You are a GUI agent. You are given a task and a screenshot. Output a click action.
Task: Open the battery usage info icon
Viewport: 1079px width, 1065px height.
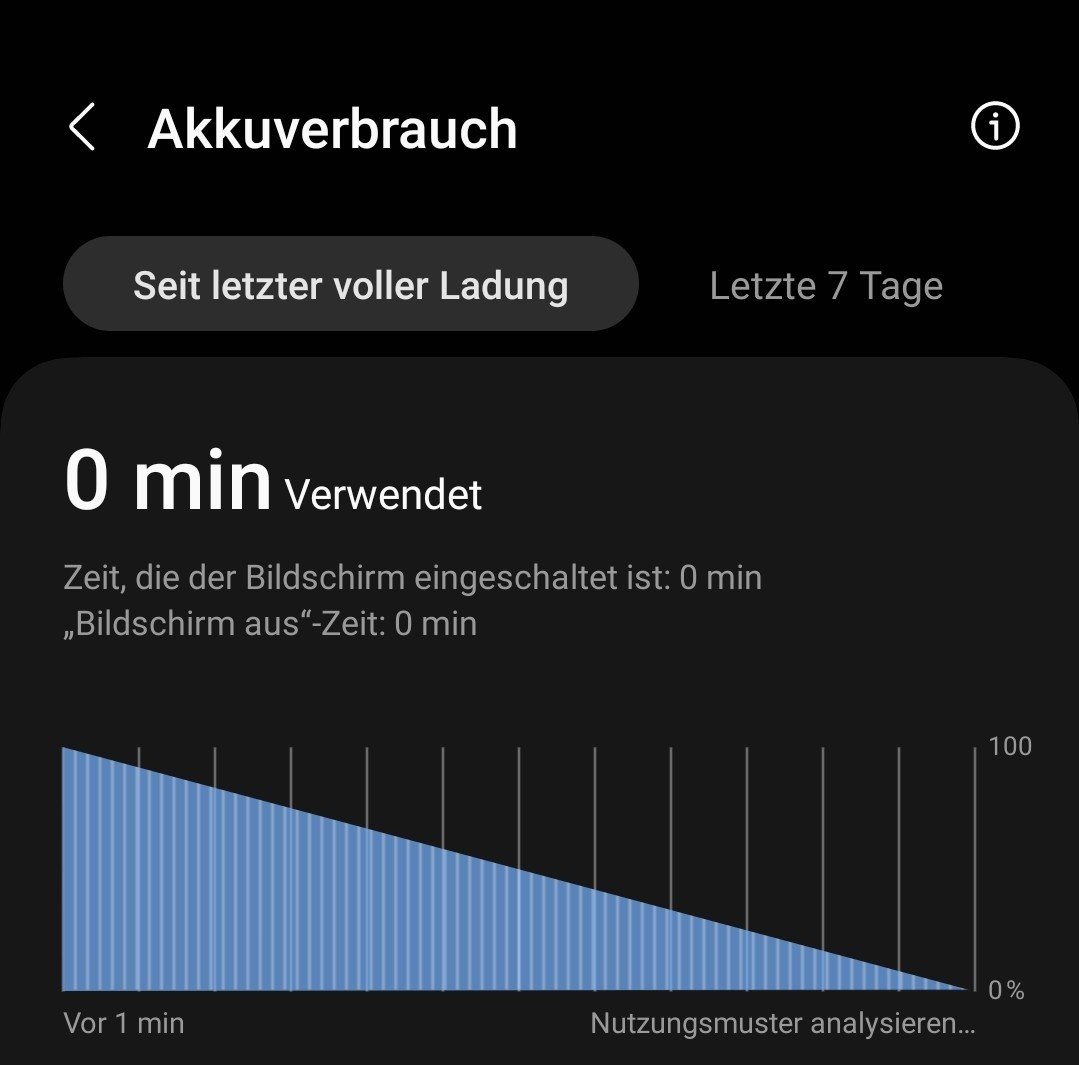pyautogui.click(x=995, y=127)
